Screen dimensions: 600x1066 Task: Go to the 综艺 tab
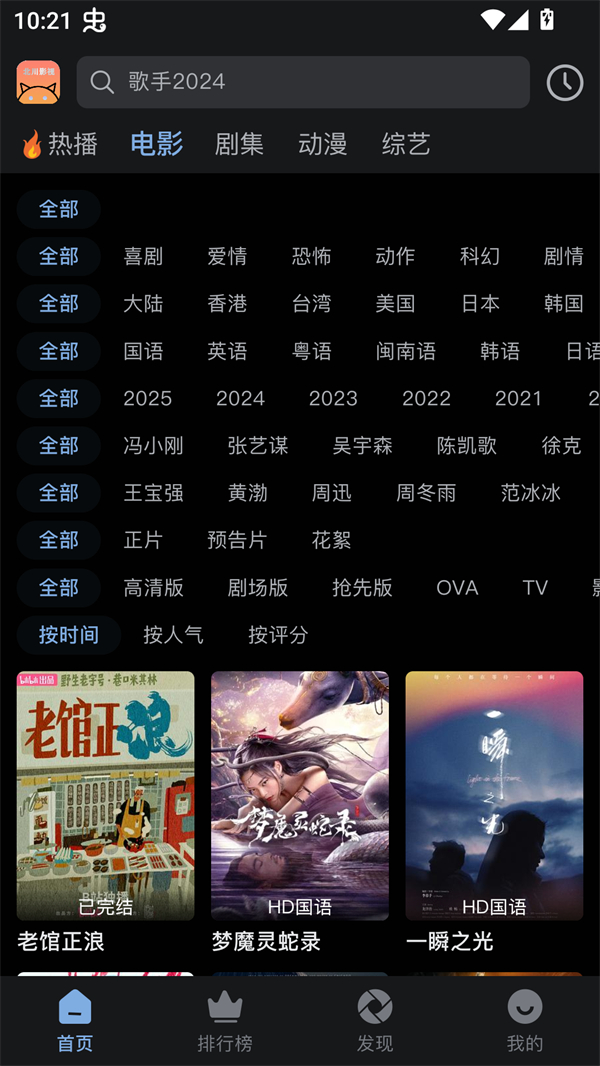(406, 144)
